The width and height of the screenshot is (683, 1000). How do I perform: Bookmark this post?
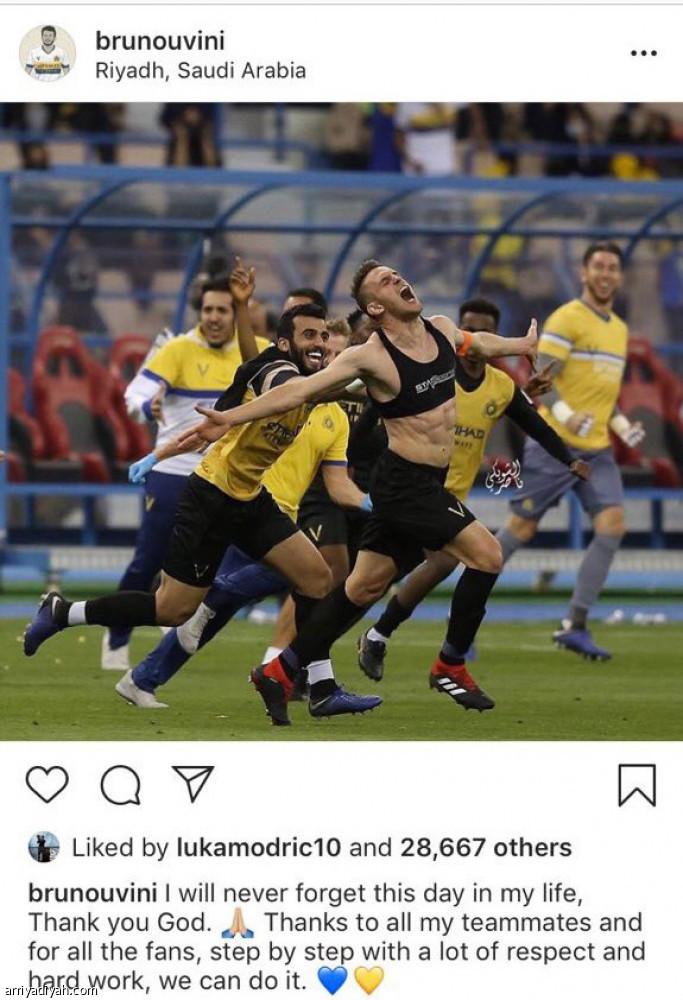click(636, 785)
